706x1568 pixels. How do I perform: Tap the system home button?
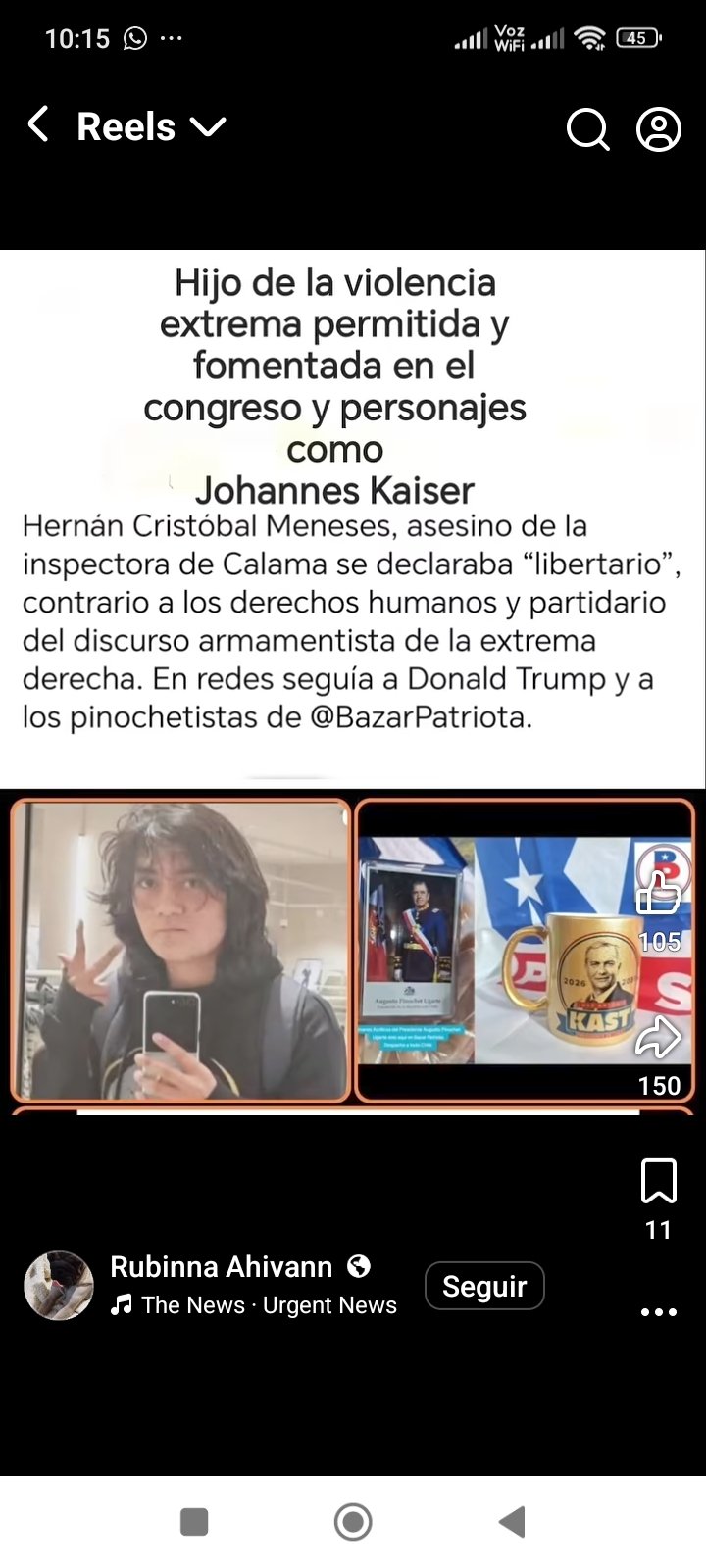point(353,1522)
